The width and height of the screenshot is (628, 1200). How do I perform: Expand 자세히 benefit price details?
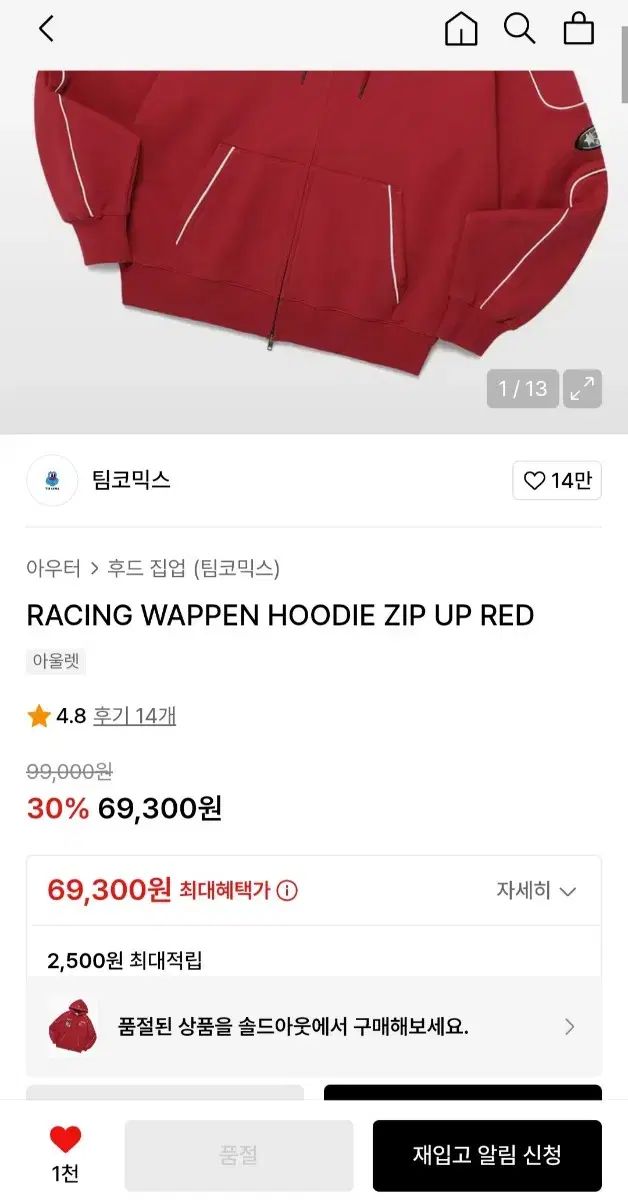click(x=536, y=890)
